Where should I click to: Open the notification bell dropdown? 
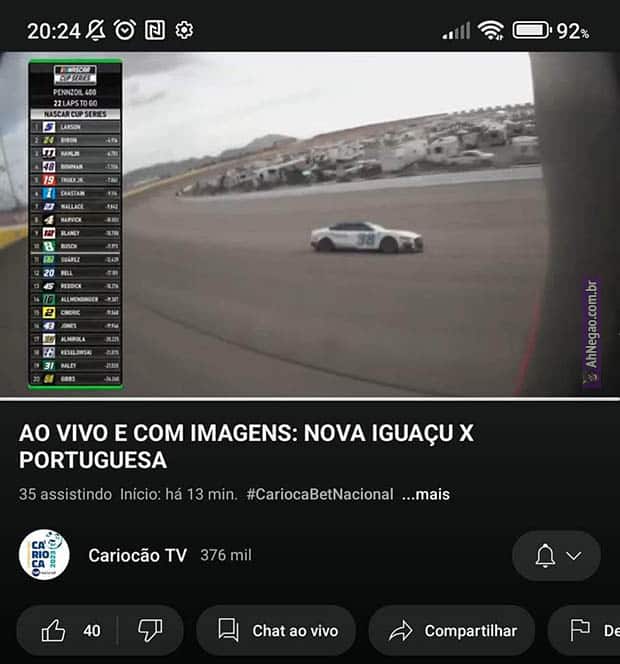coord(556,556)
